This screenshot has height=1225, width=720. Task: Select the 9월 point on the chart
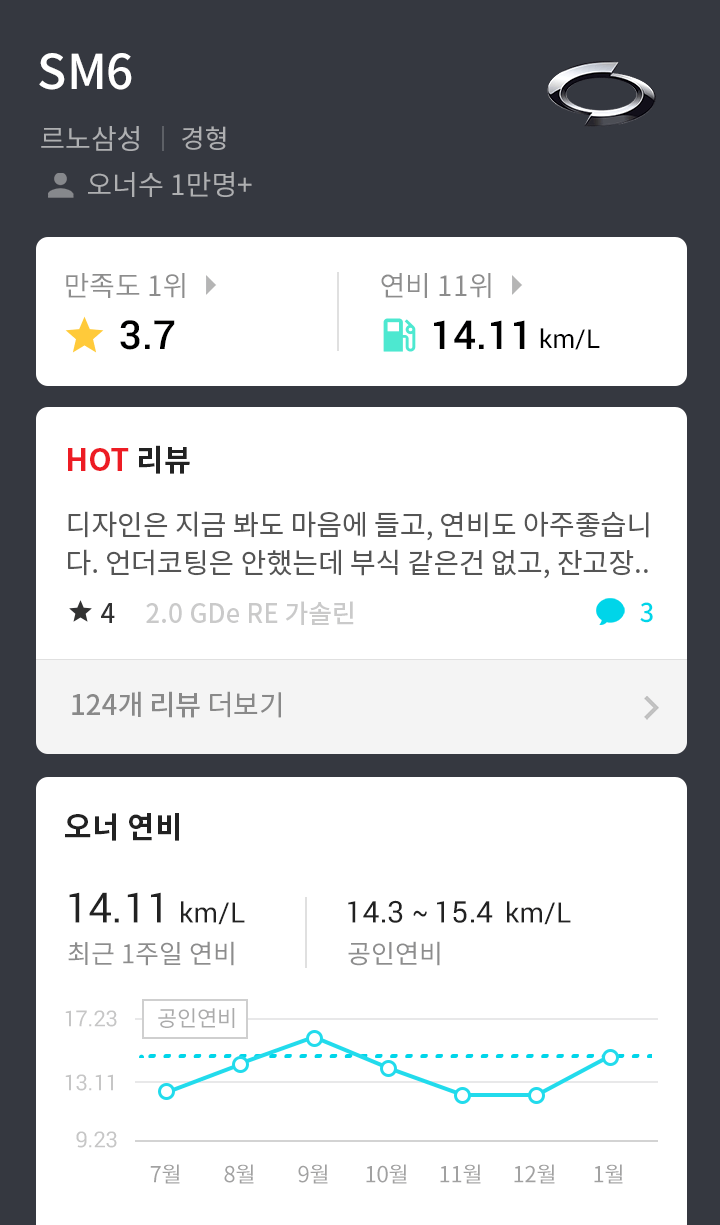tap(314, 1038)
